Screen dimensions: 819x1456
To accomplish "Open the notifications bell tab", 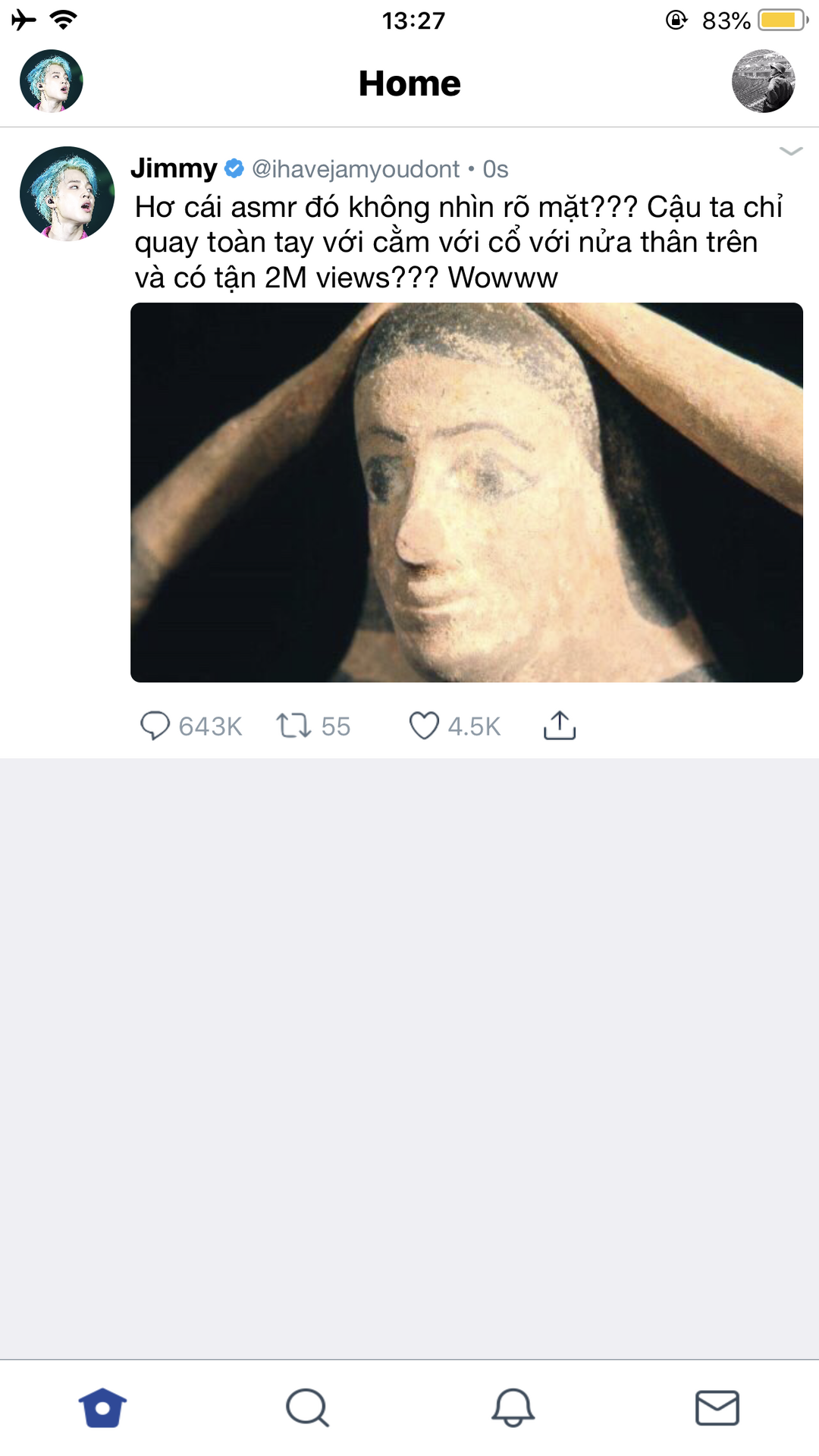I will pos(513,1407).
